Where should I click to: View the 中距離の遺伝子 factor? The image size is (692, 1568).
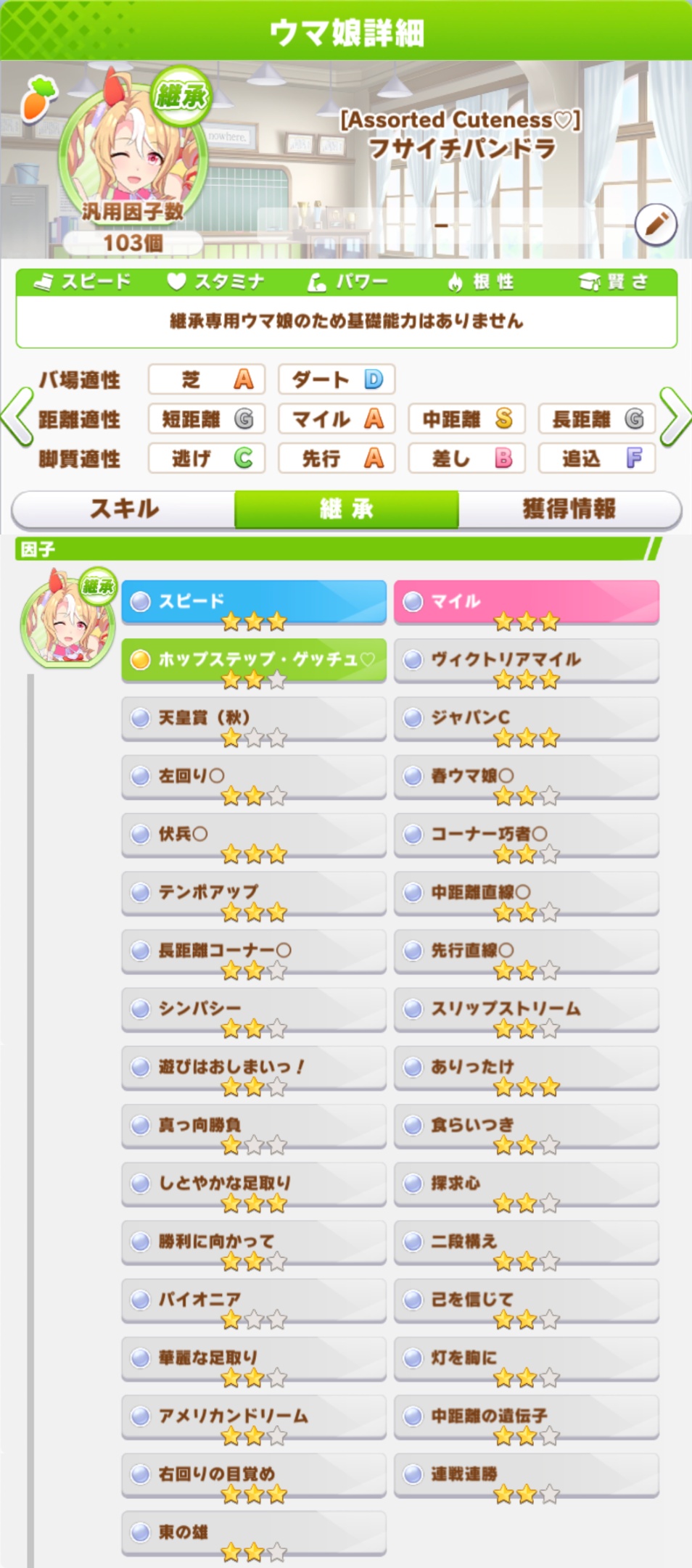[526, 1416]
